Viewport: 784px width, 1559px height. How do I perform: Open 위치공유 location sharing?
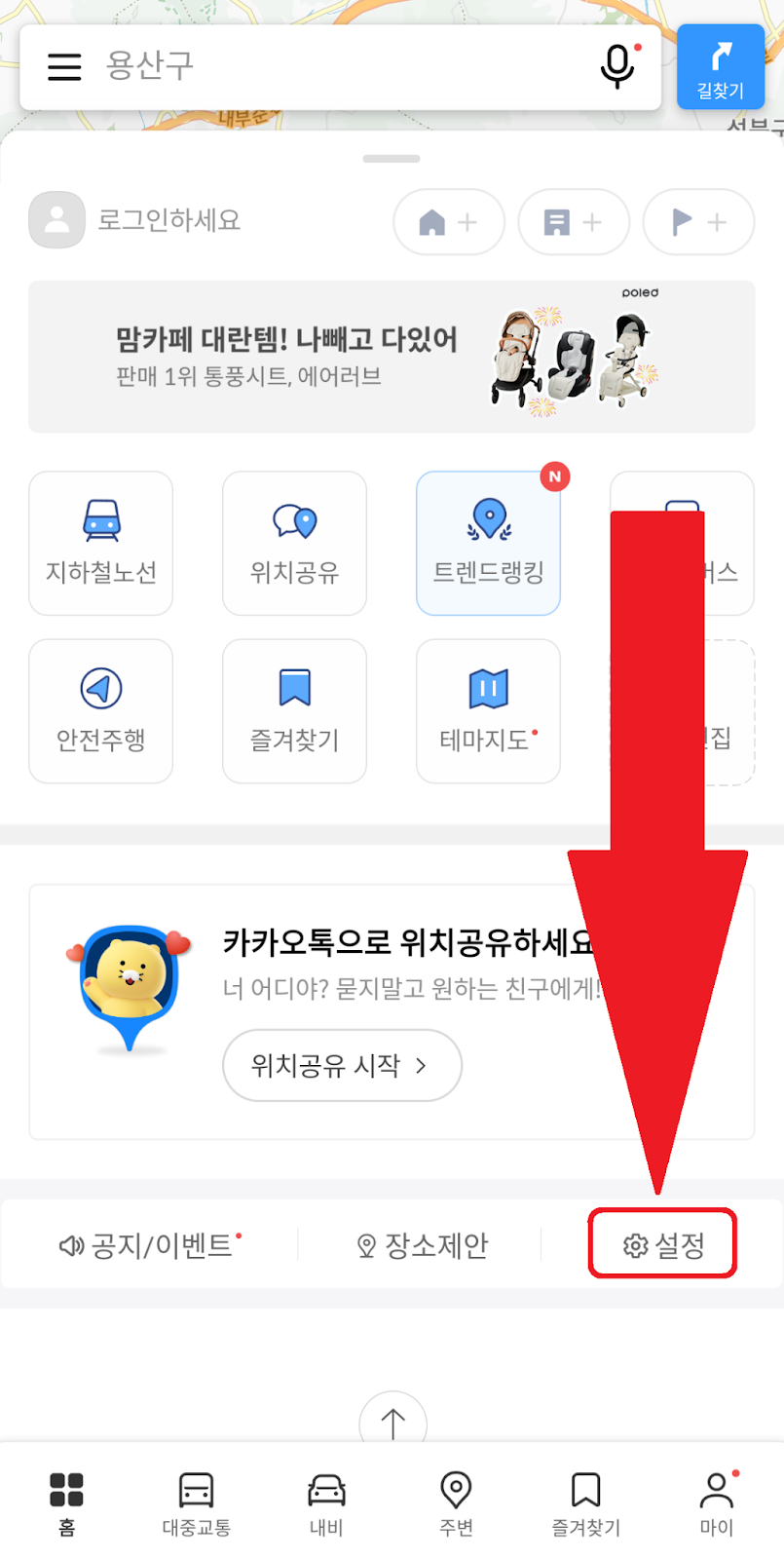294,544
